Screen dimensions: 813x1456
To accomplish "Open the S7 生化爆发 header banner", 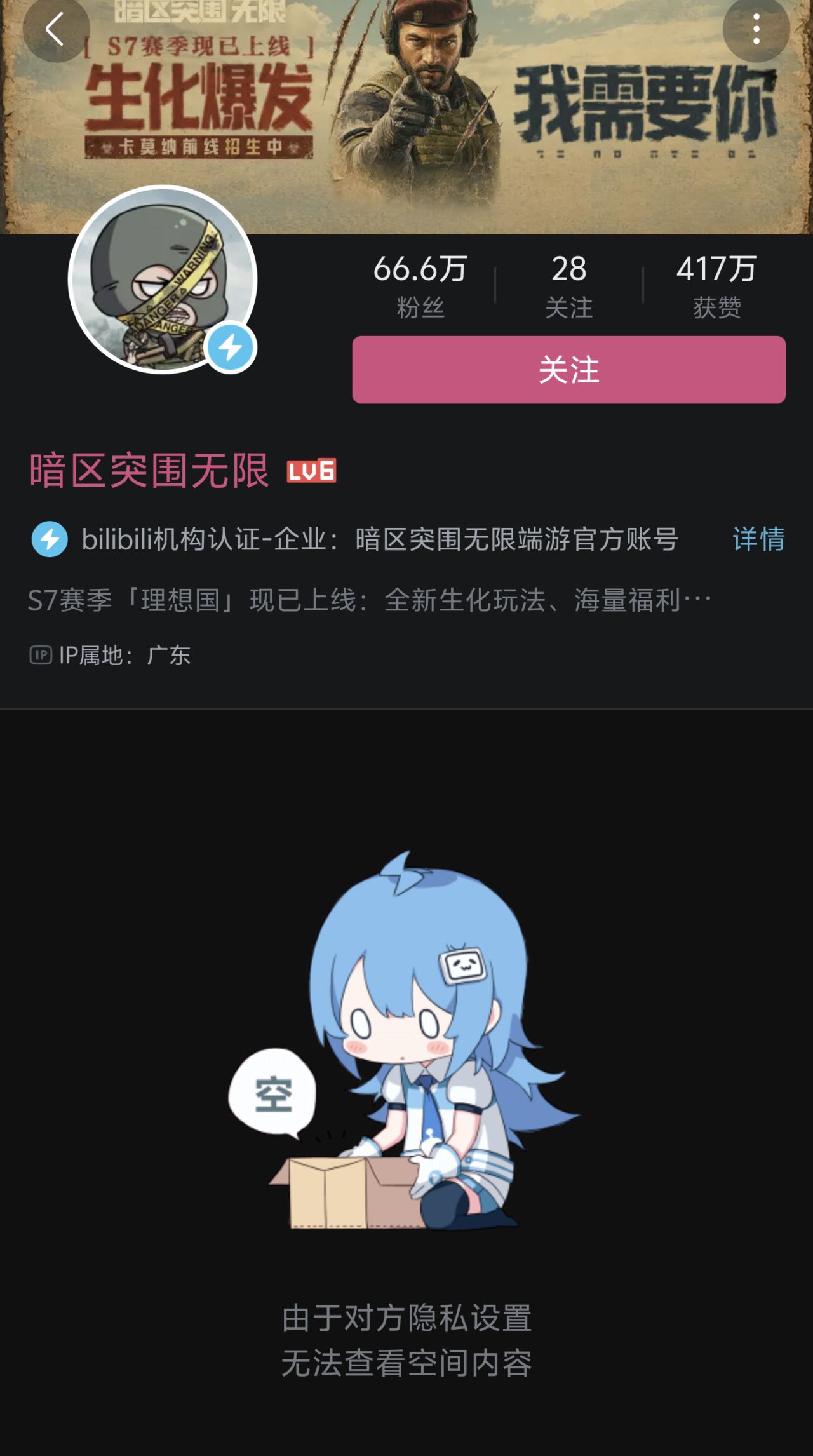I will 406,117.
